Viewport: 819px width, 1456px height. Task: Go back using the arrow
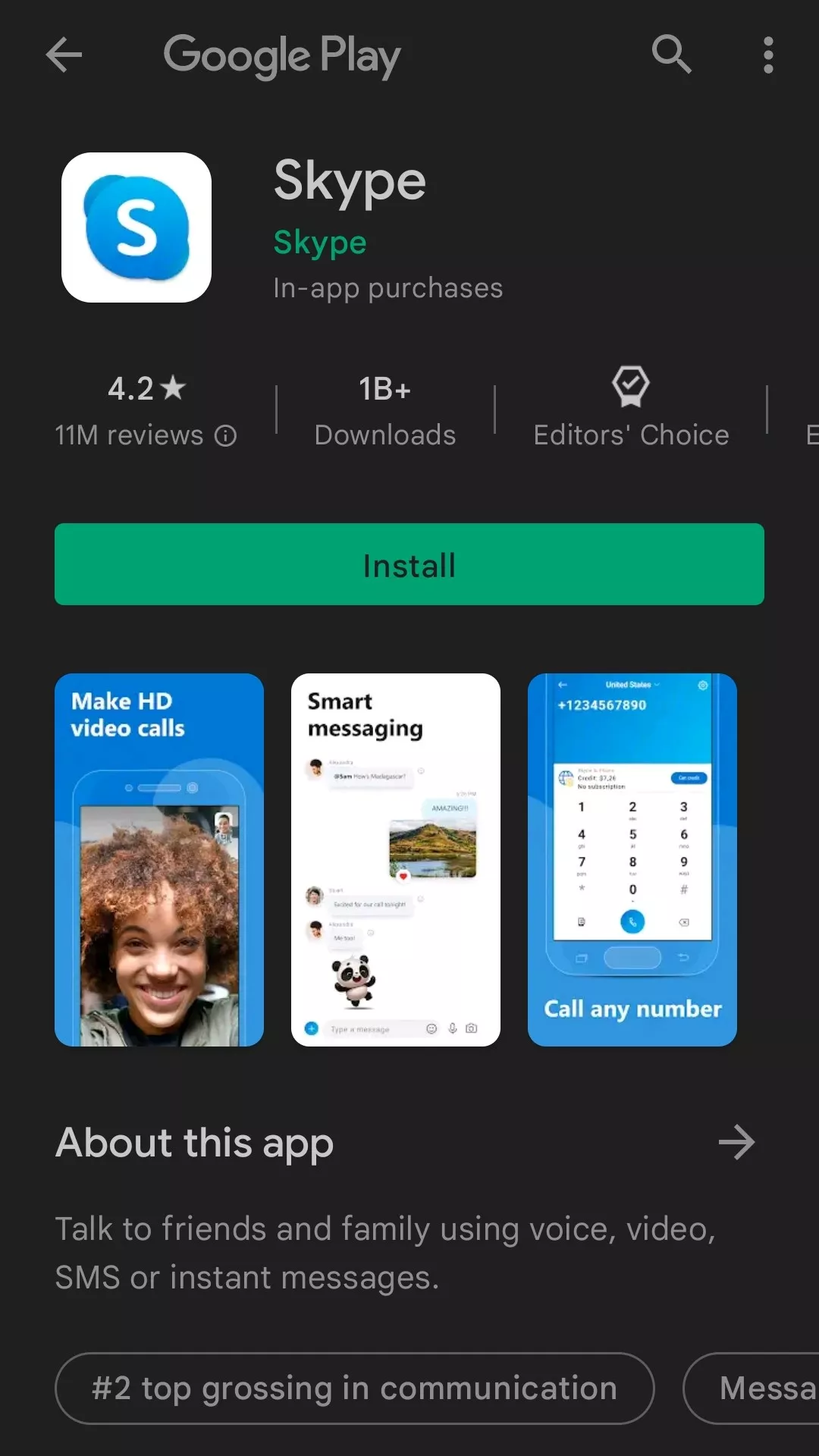click(x=64, y=55)
